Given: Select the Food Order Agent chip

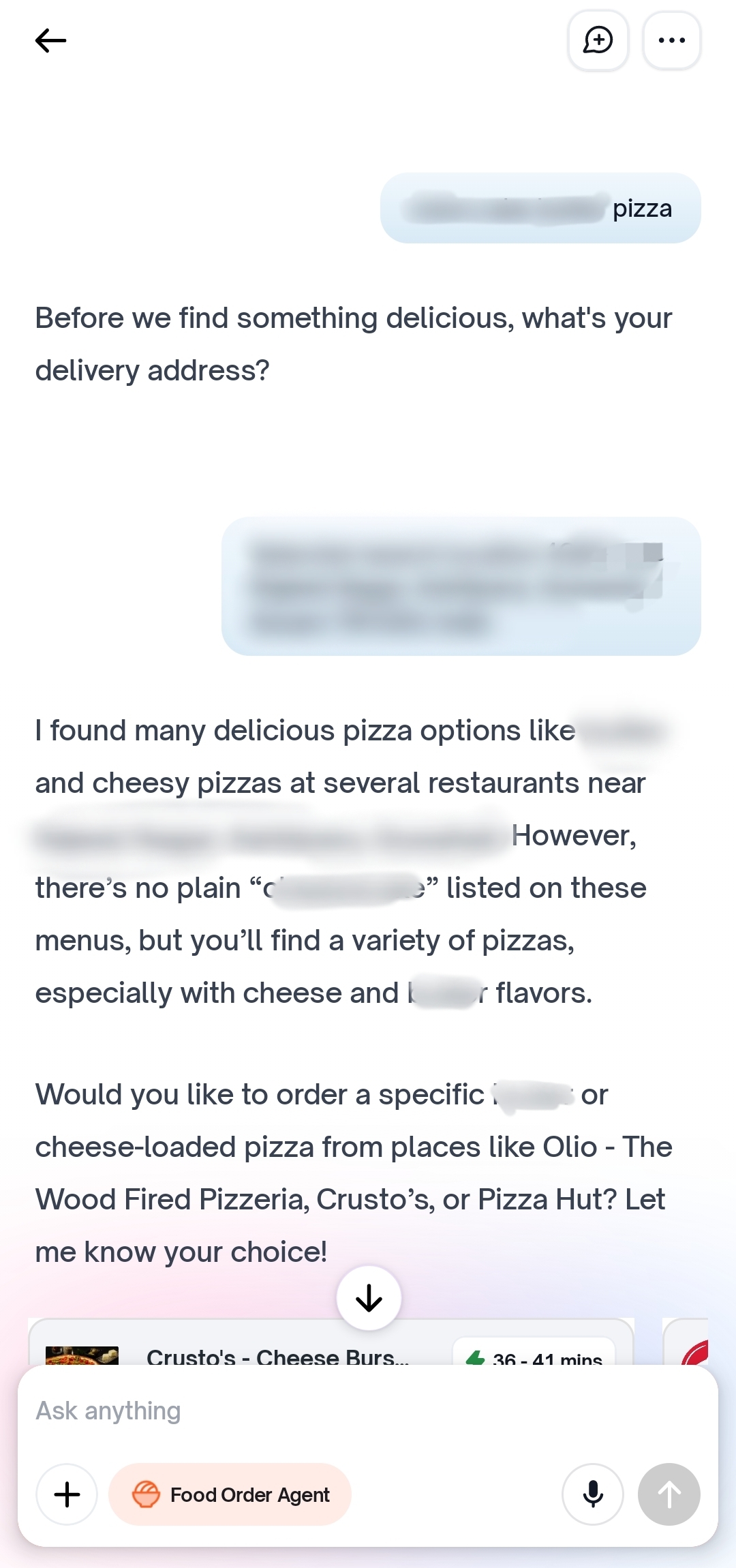Looking at the screenshot, I should click(230, 1494).
